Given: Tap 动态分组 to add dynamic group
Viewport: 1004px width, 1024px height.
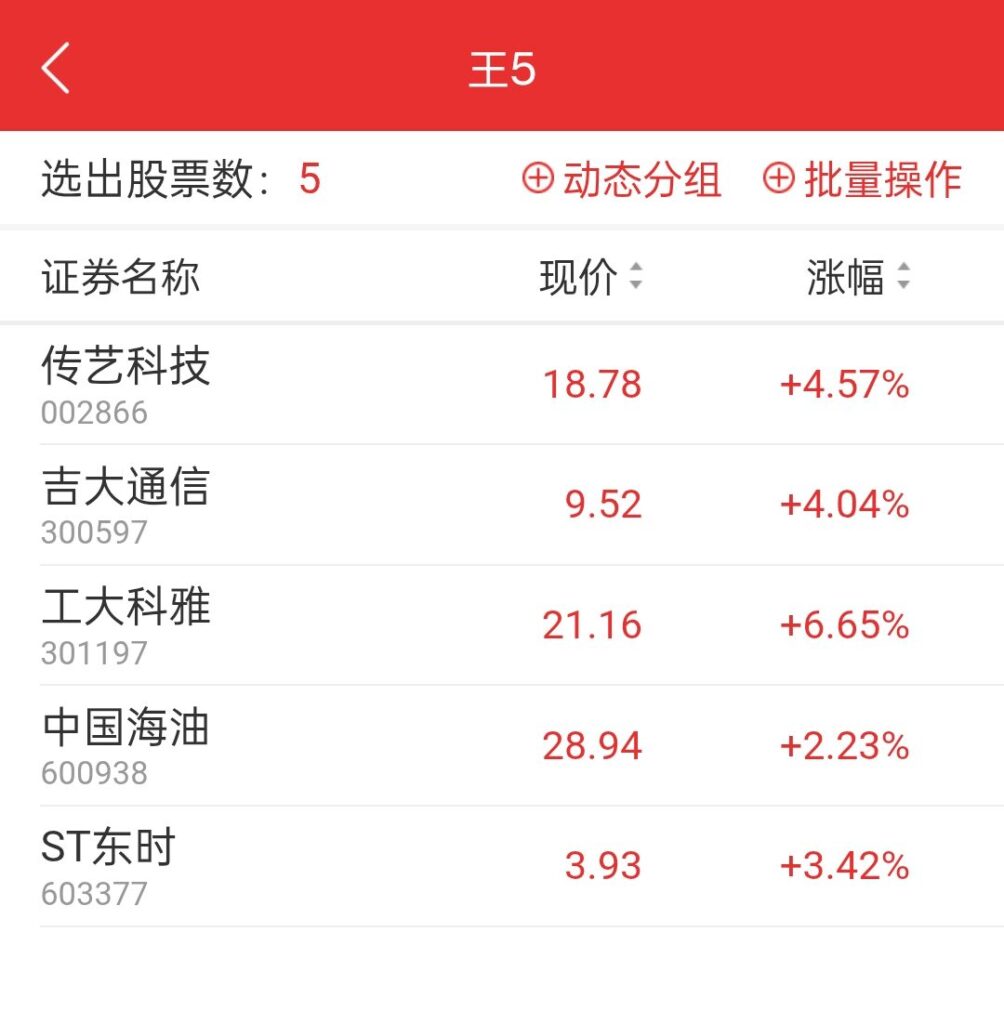Looking at the screenshot, I should pyautogui.click(x=622, y=180).
